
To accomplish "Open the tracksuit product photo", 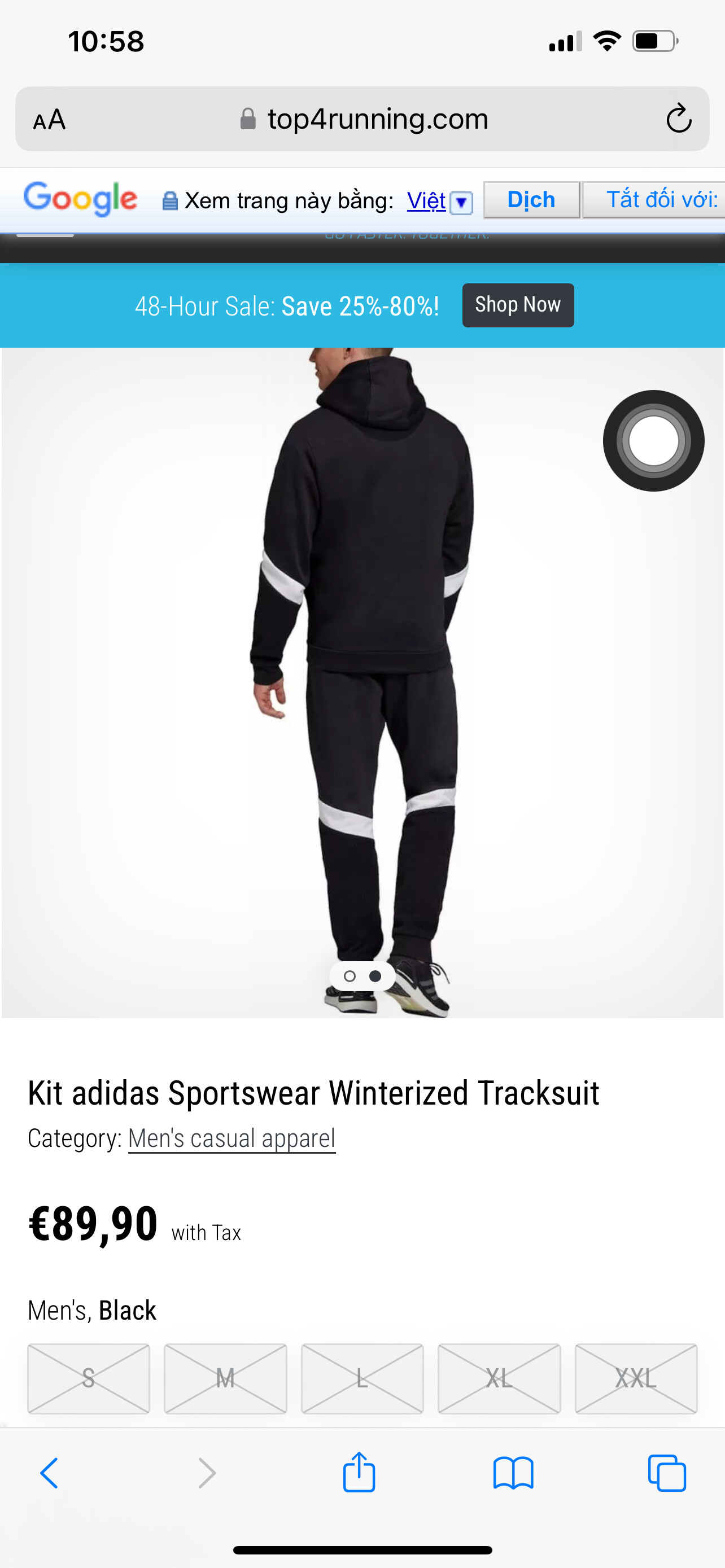I will tap(362, 682).
